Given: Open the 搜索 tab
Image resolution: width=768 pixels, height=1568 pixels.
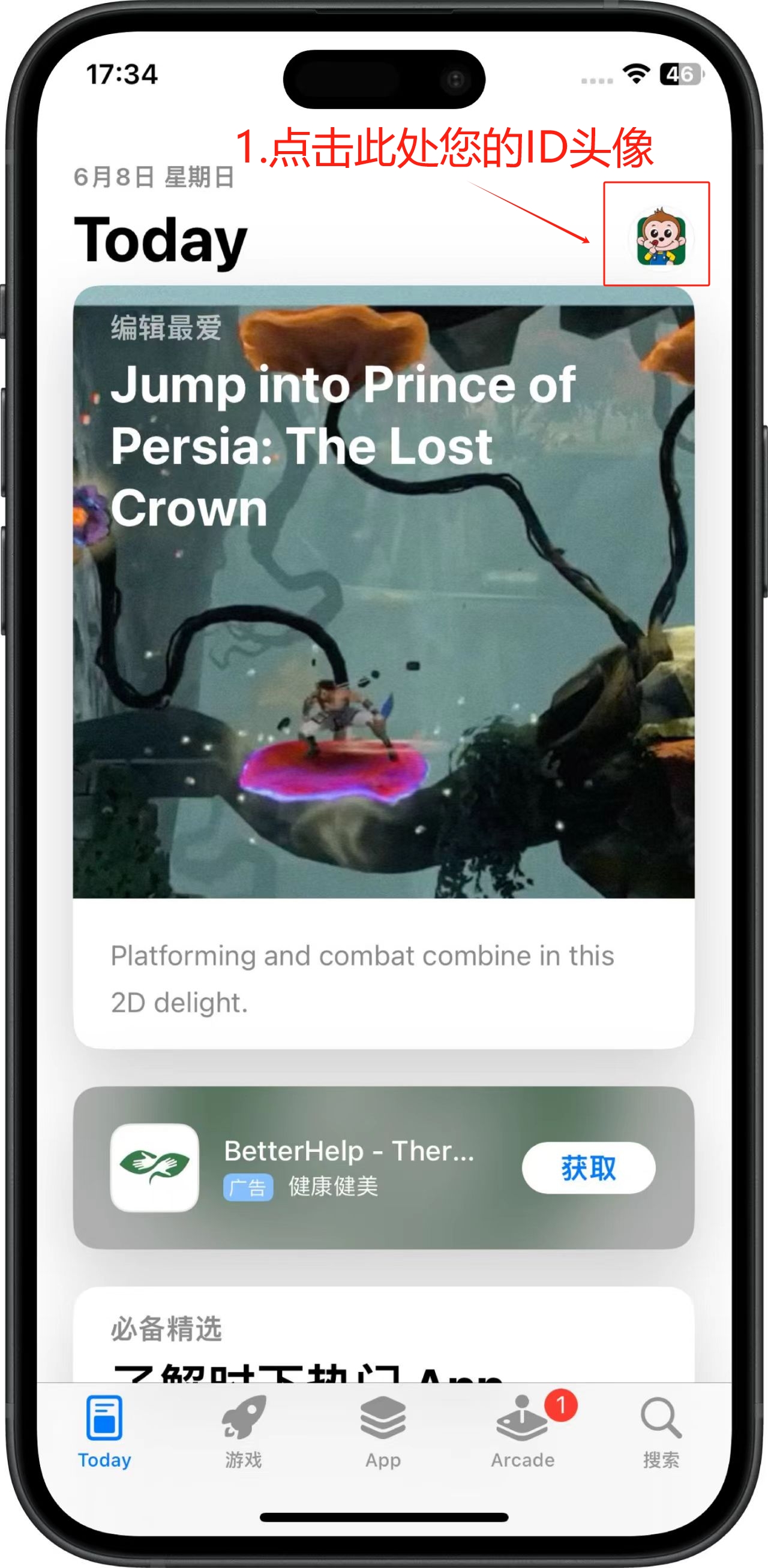Looking at the screenshot, I should pyautogui.click(x=661, y=1432).
